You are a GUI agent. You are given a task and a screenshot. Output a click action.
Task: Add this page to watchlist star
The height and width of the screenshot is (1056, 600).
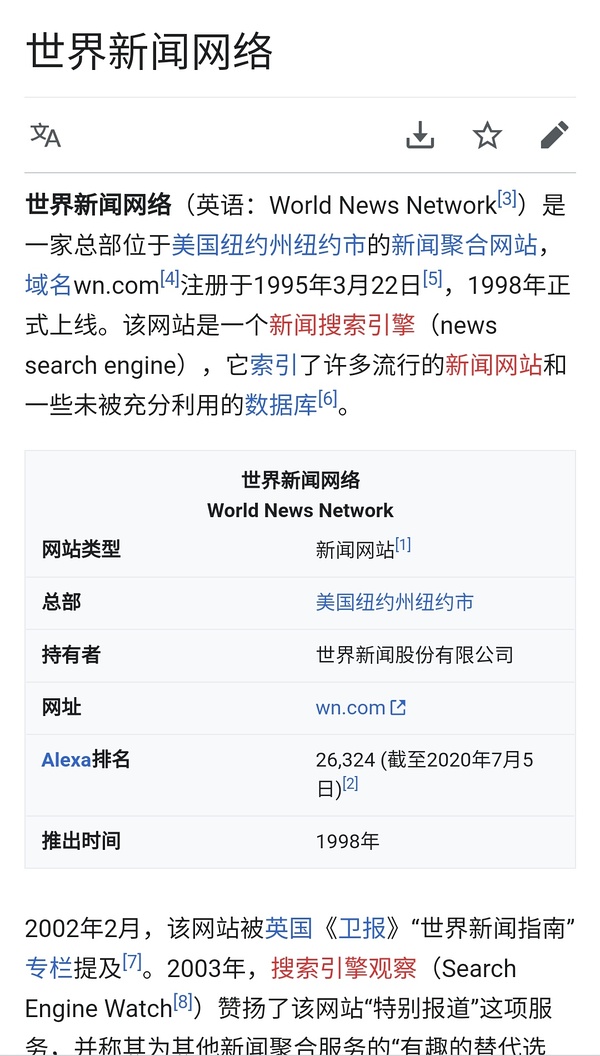487,135
